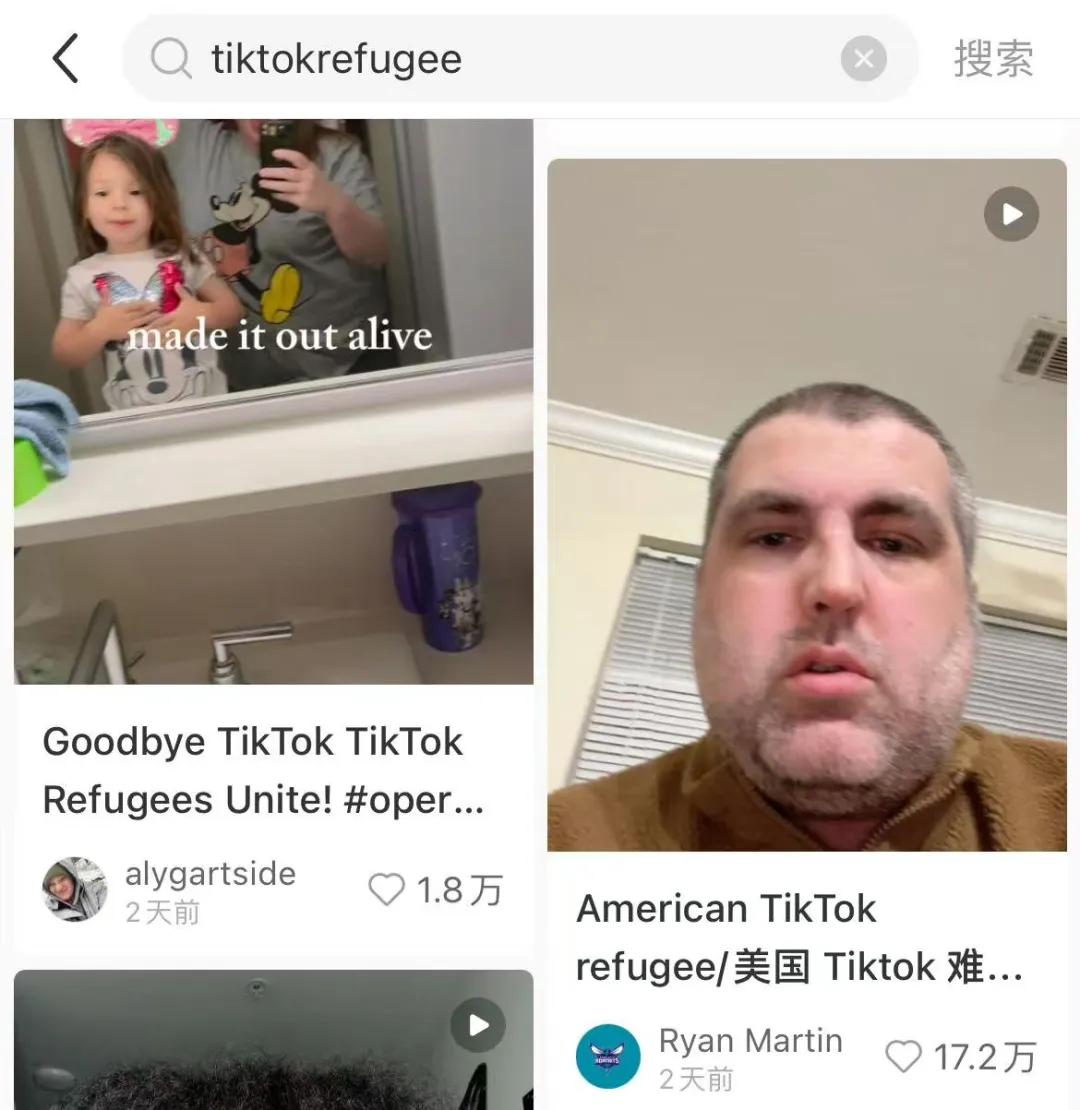Clear the search text

(863, 59)
